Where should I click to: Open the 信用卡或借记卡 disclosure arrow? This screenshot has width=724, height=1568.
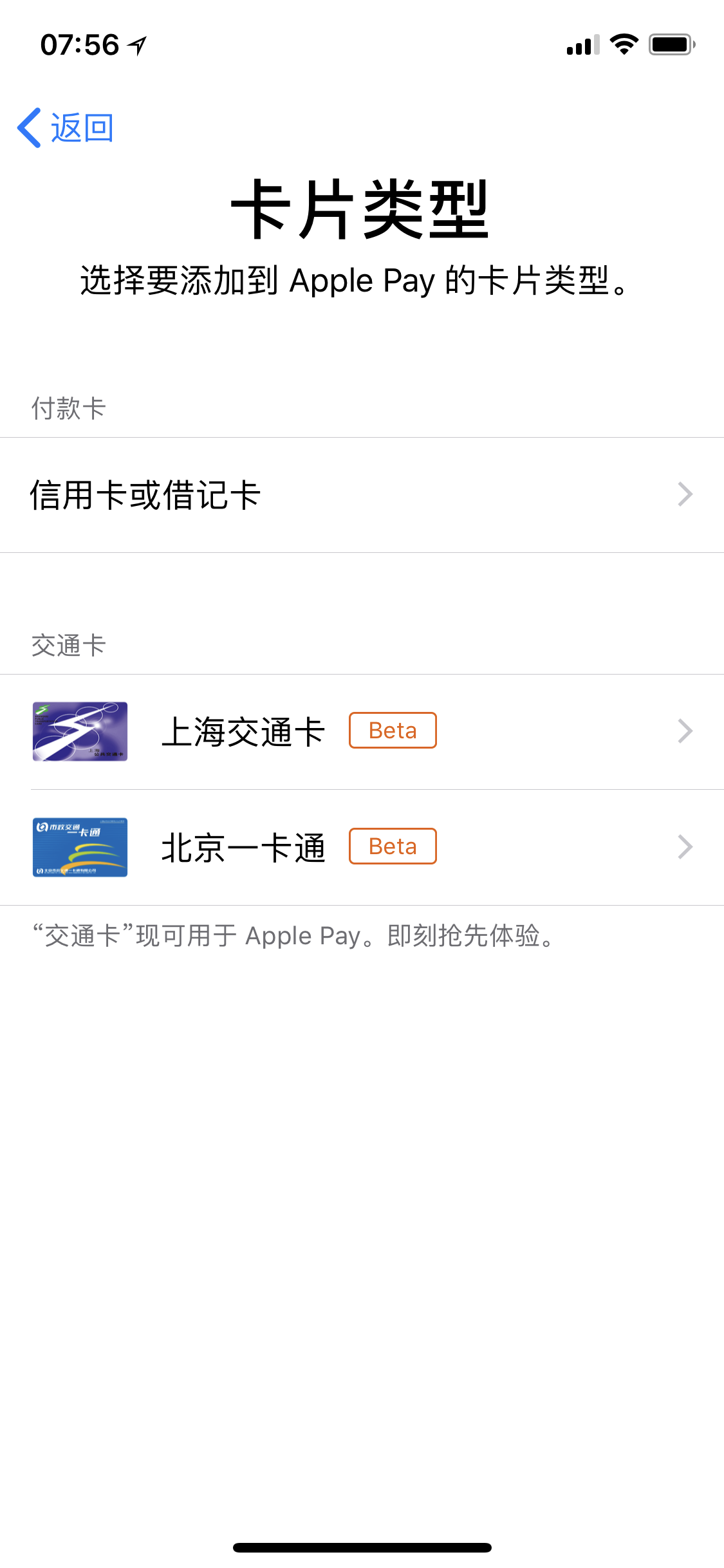(685, 494)
